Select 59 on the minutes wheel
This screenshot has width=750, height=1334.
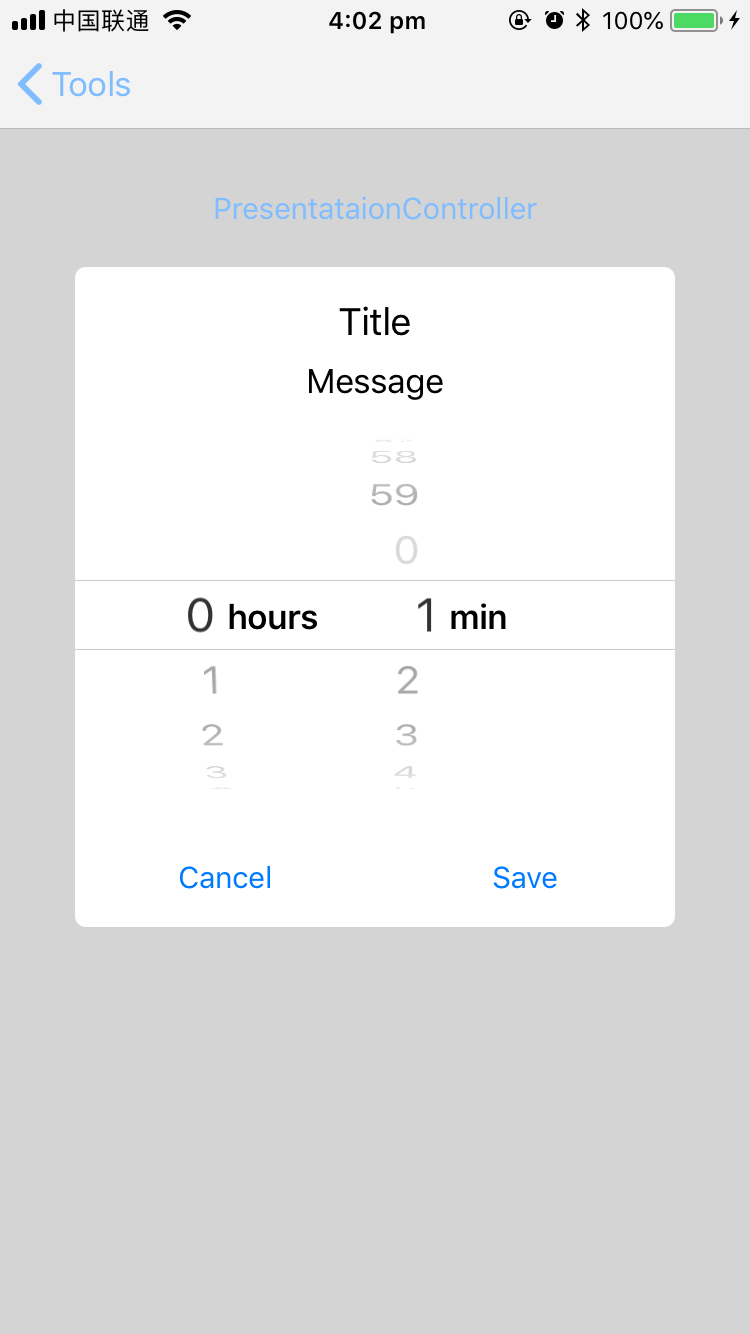pyautogui.click(x=394, y=494)
